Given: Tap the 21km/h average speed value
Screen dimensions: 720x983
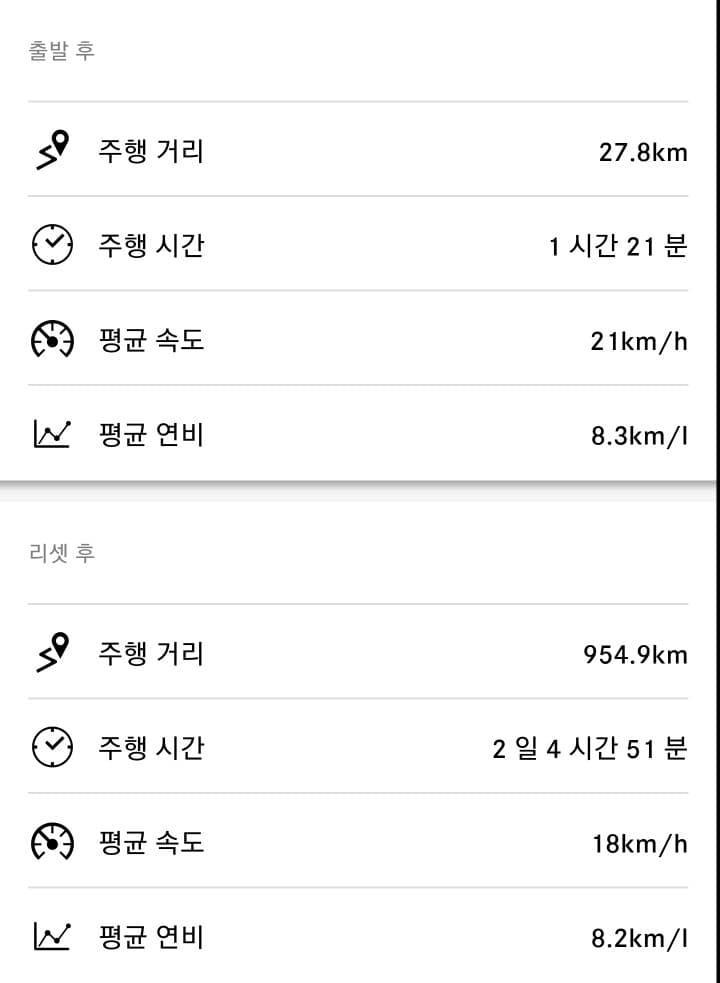Looking at the screenshot, I should coord(641,340).
